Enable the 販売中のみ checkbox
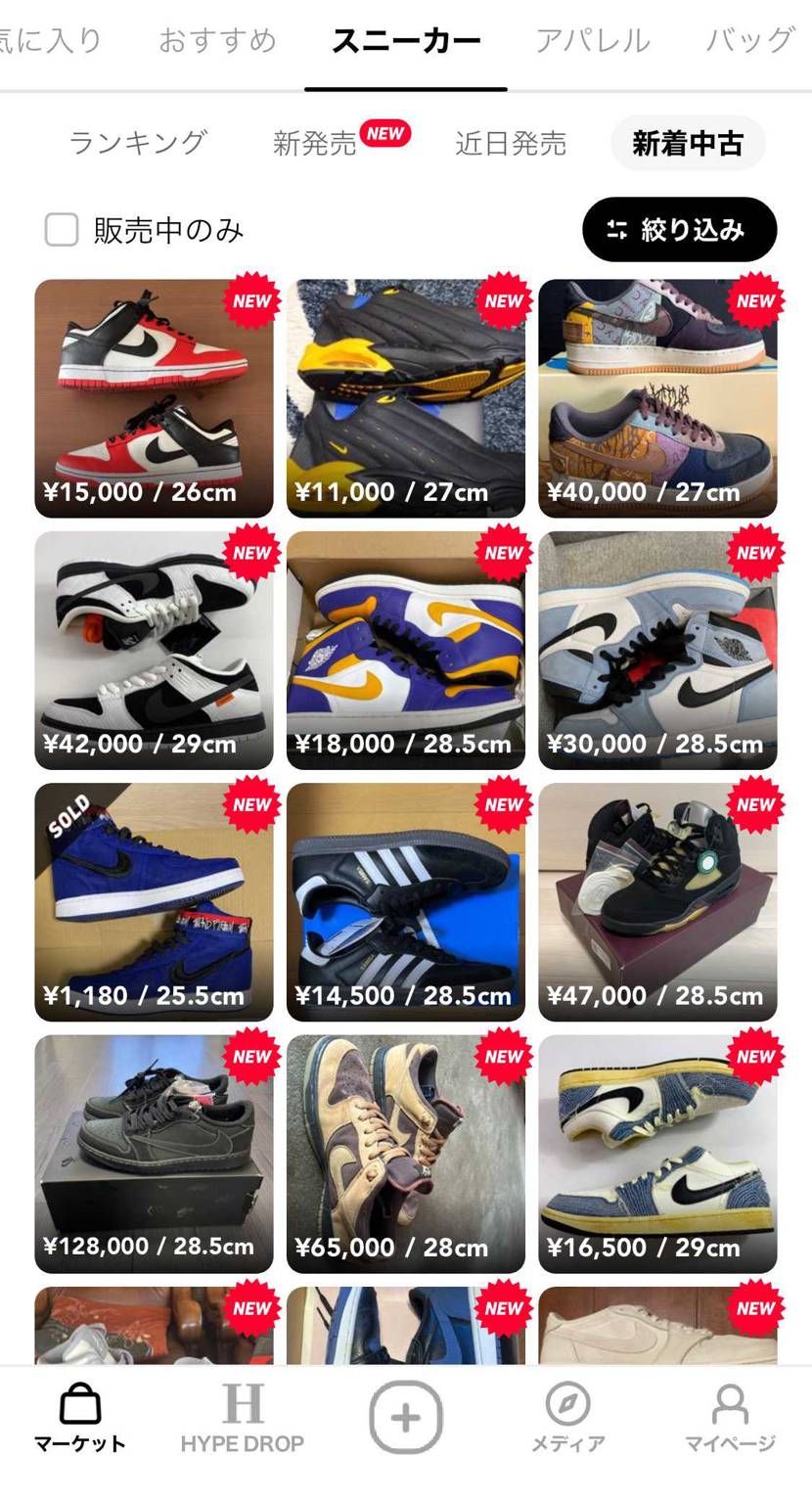 [x=62, y=230]
